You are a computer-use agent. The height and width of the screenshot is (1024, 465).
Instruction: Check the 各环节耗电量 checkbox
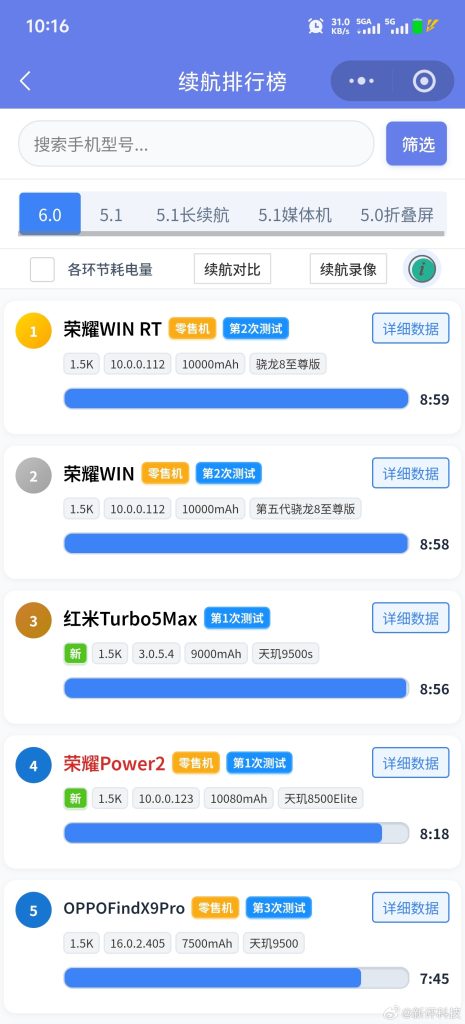[42, 269]
